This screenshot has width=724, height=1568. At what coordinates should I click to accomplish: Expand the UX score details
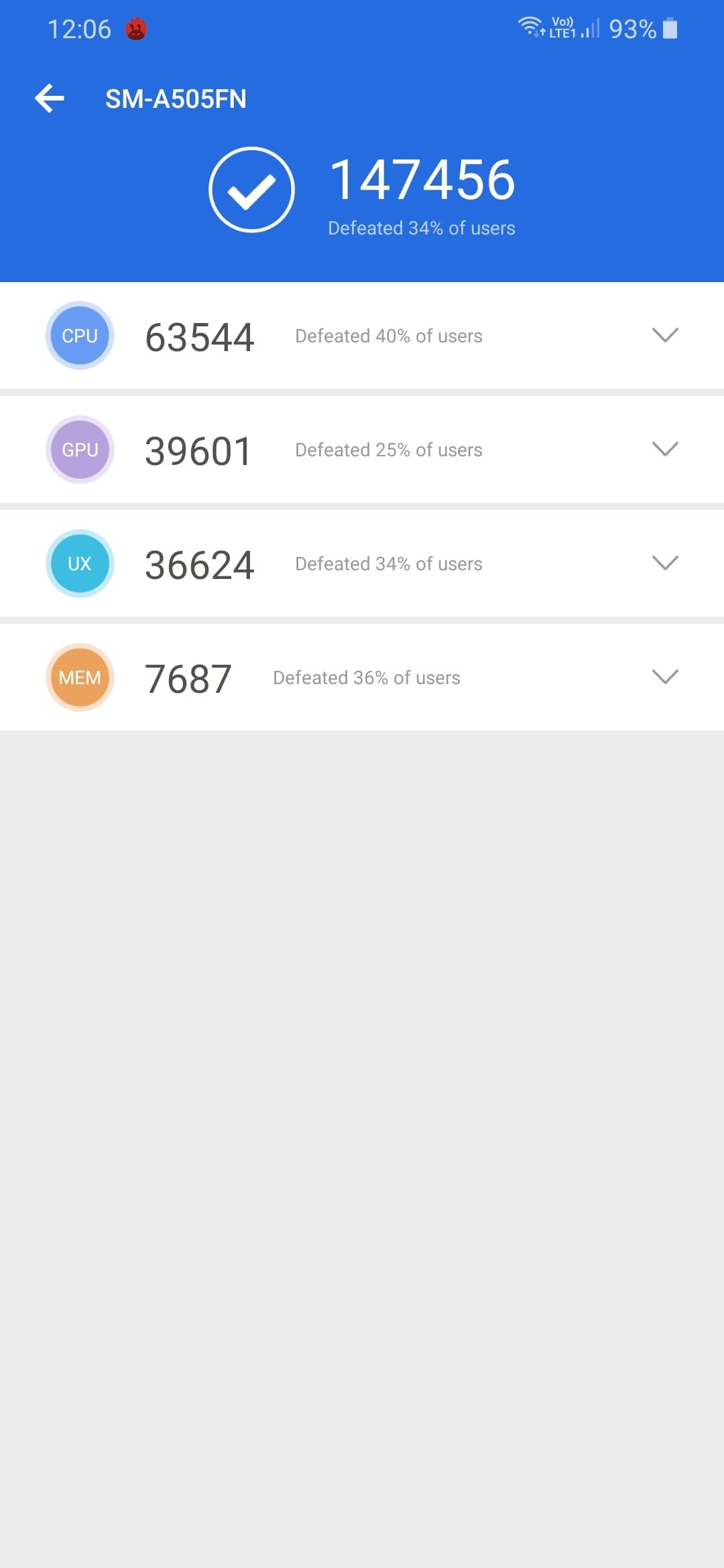[665, 563]
